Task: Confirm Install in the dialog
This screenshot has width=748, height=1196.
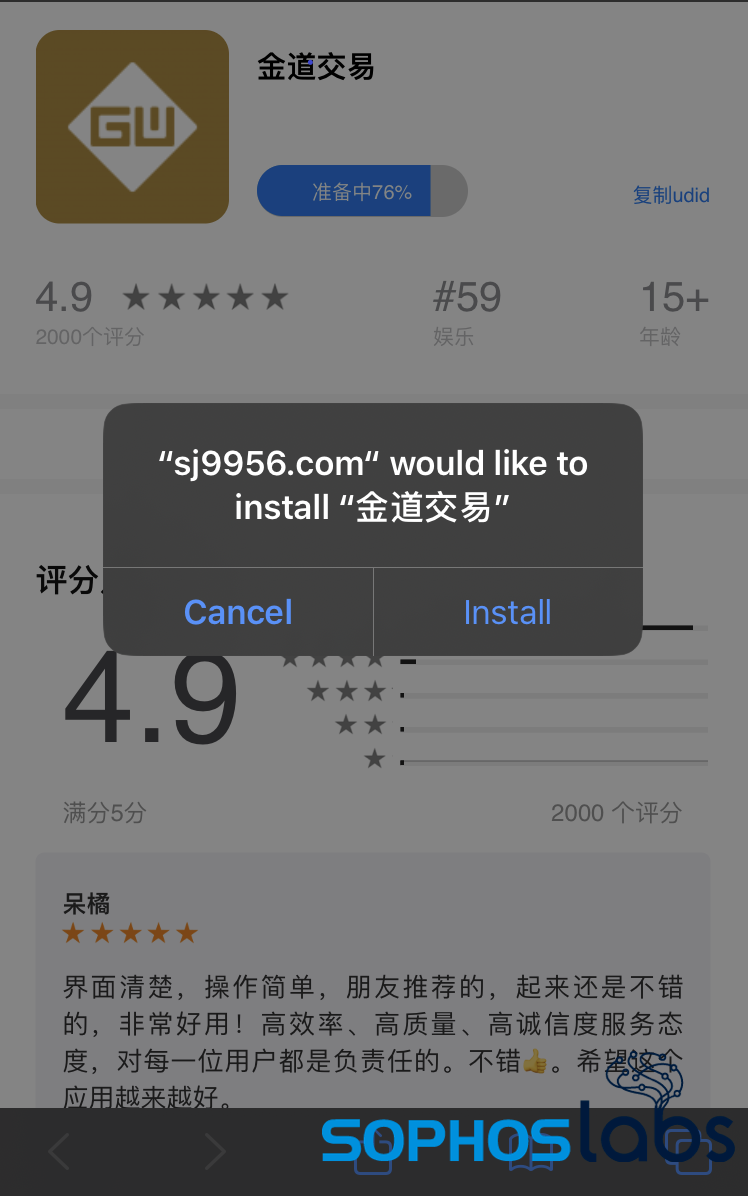Action: (507, 612)
